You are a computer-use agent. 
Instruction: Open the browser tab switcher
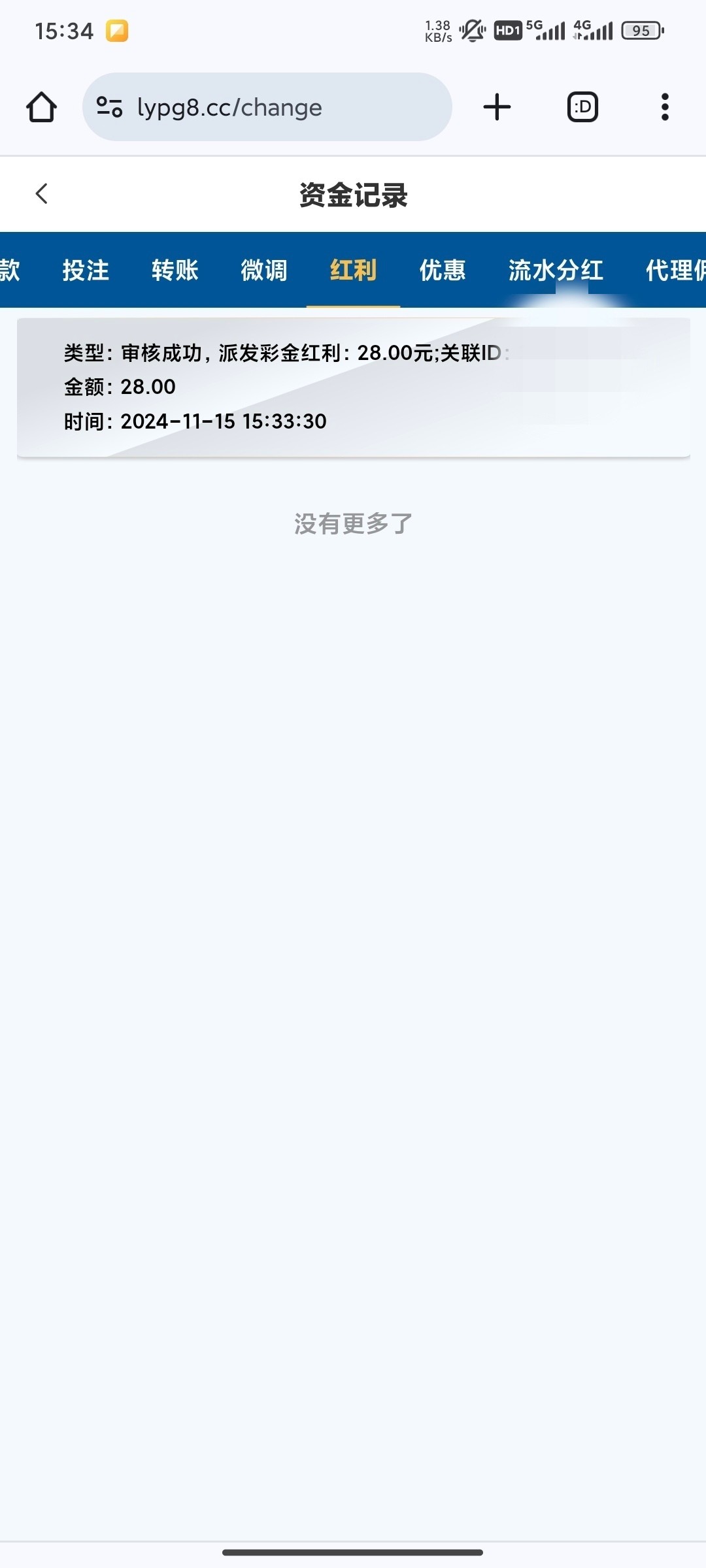coord(582,107)
